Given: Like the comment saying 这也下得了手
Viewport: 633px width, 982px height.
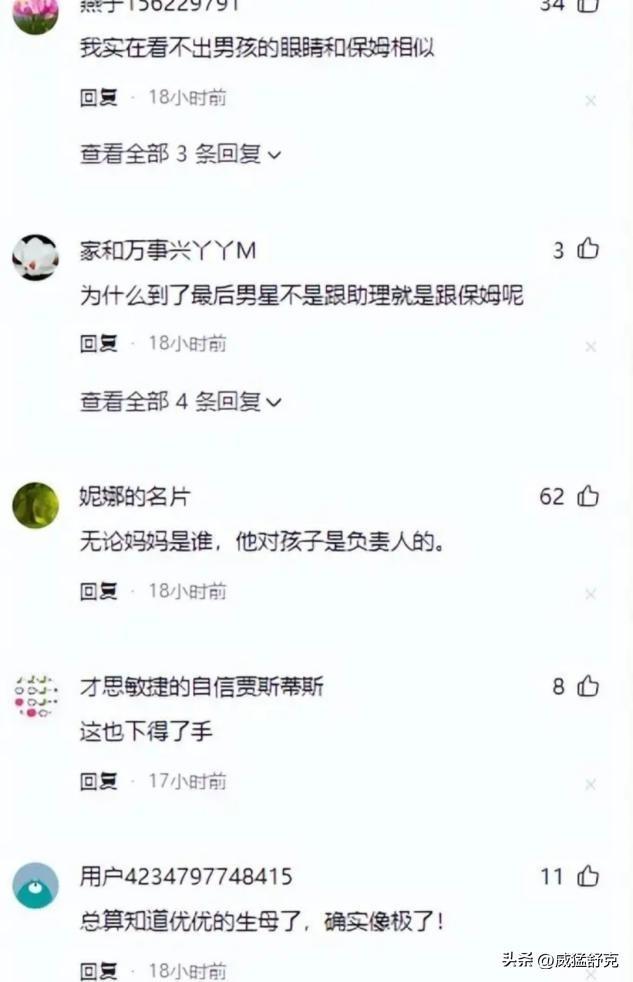Looking at the screenshot, I should pos(588,686).
